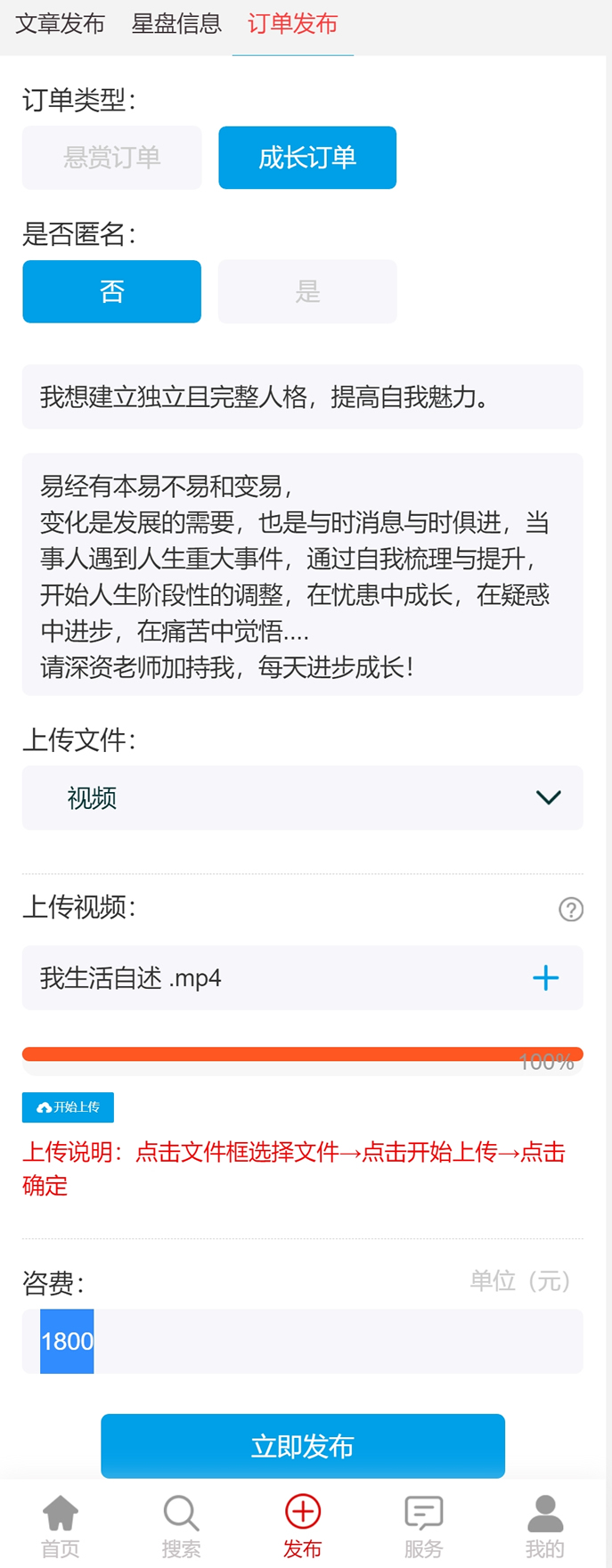Open the 订单发布 tab
Screen dimensions: 612x1568
point(293,24)
